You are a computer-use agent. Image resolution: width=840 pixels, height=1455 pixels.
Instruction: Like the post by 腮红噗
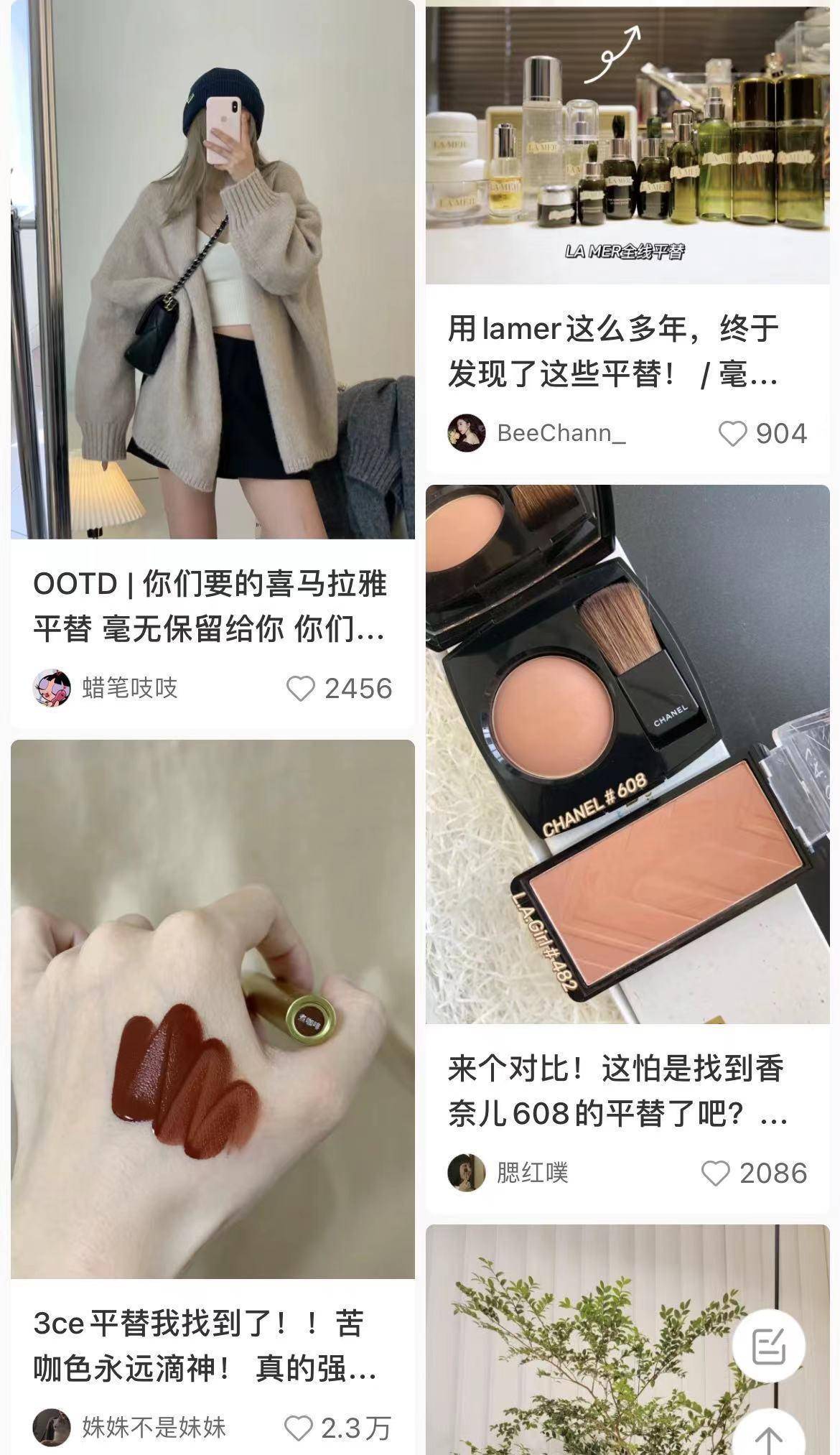click(x=715, y=1173)
